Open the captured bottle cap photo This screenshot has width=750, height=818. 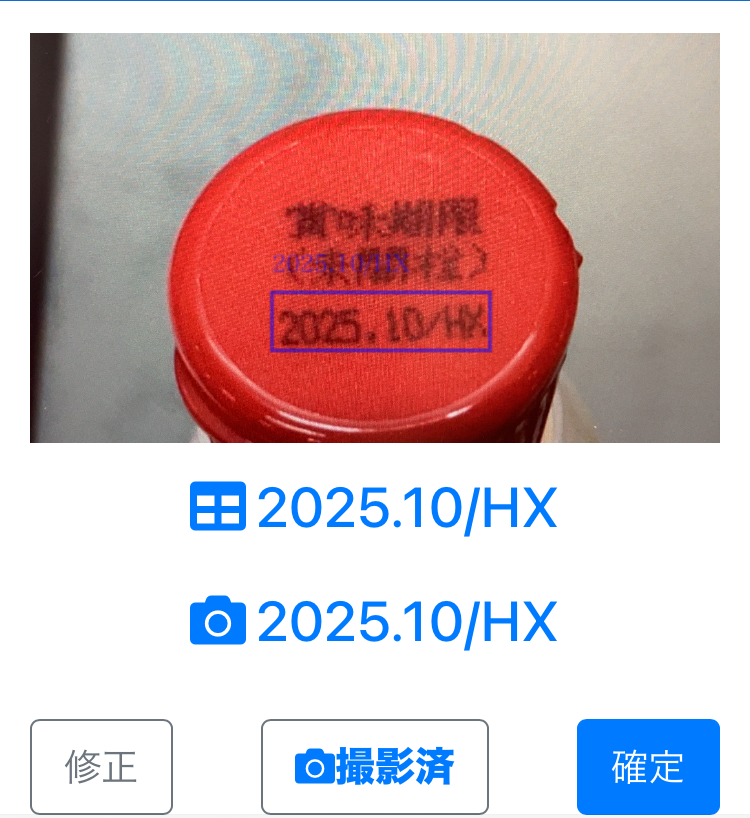pyautogui.click(x=375, y=238)
